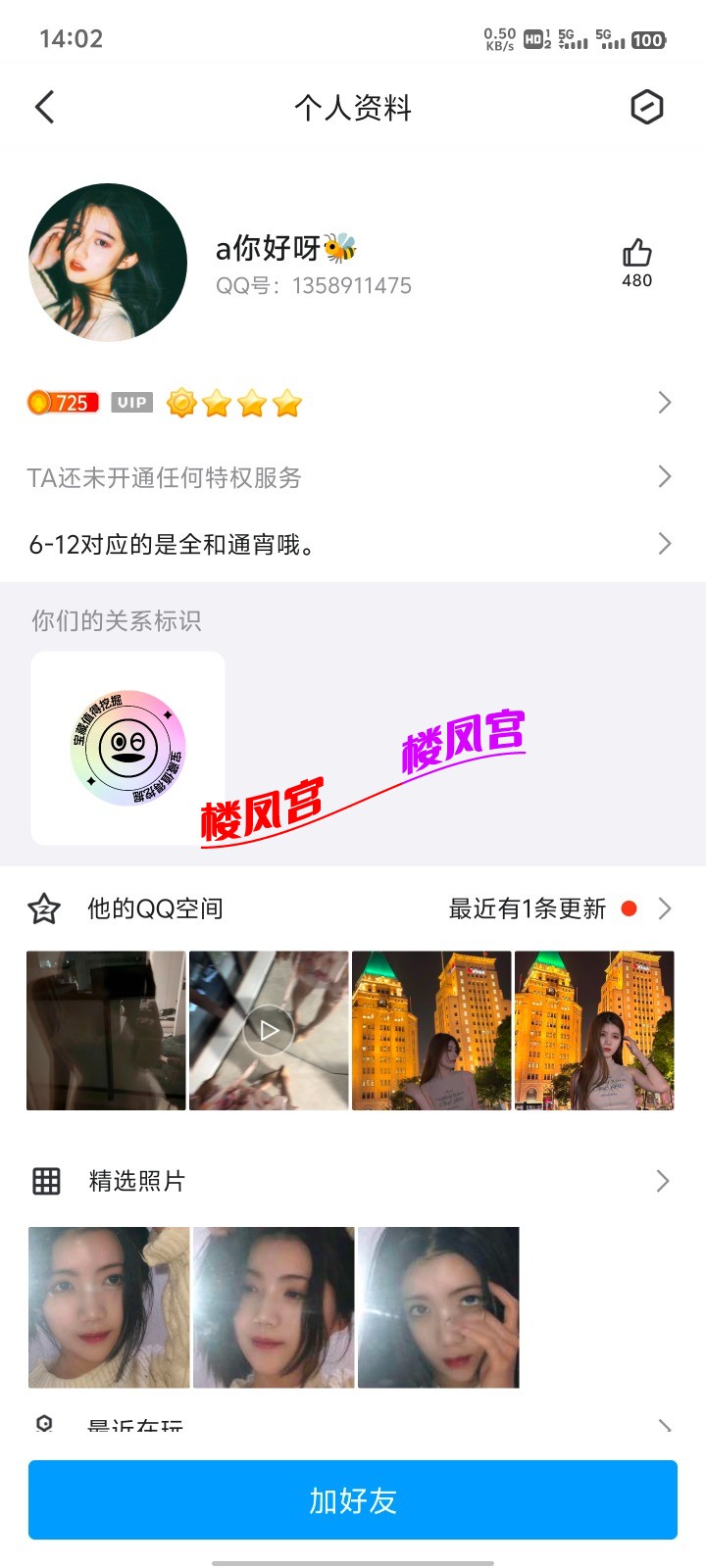Open the 精选照片 section

pos(351,1181)
